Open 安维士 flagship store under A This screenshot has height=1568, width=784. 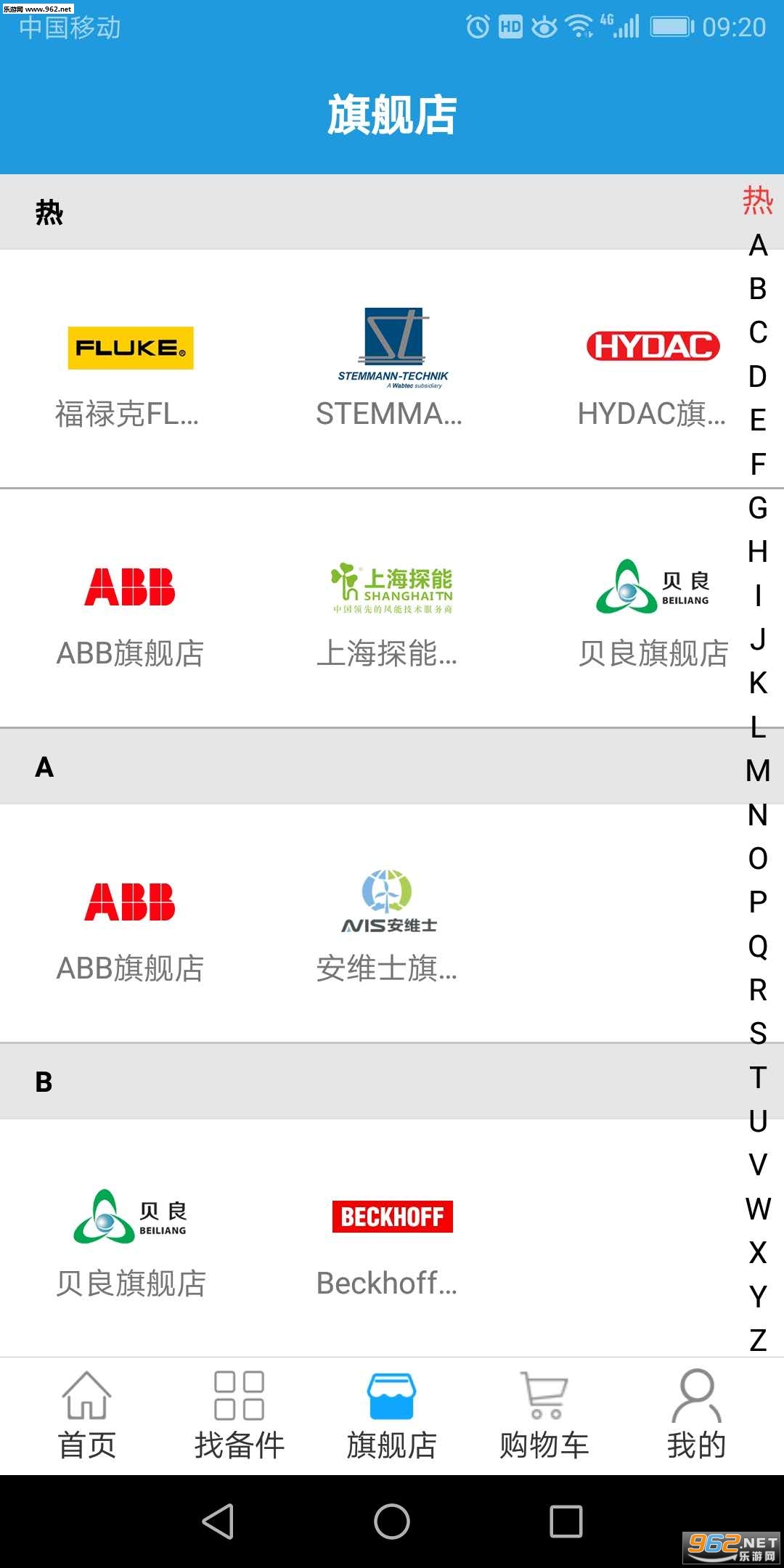coord(392,923)
